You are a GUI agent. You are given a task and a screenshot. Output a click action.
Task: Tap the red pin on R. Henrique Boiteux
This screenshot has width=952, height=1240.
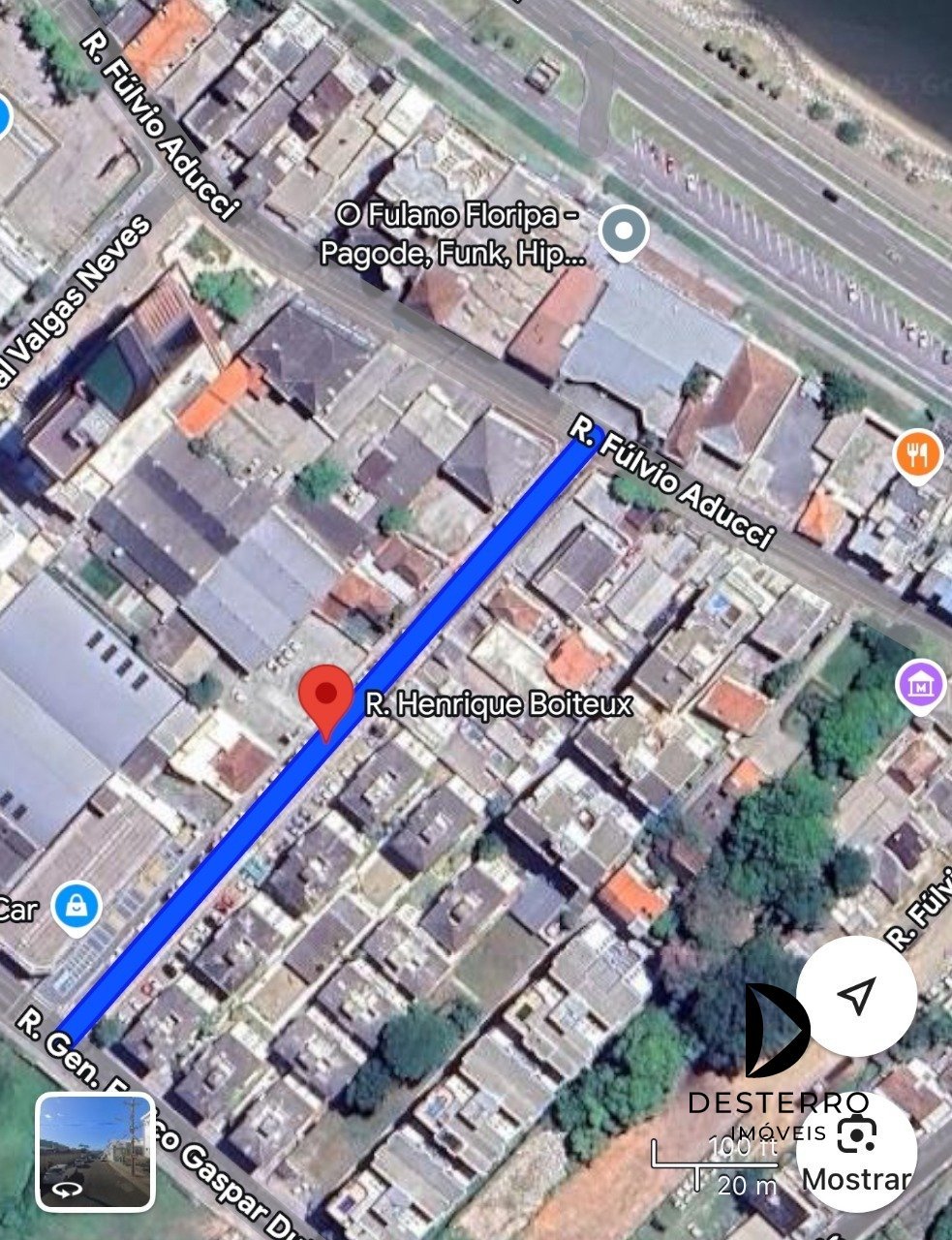pyautogui.click(x=326, y=699)
